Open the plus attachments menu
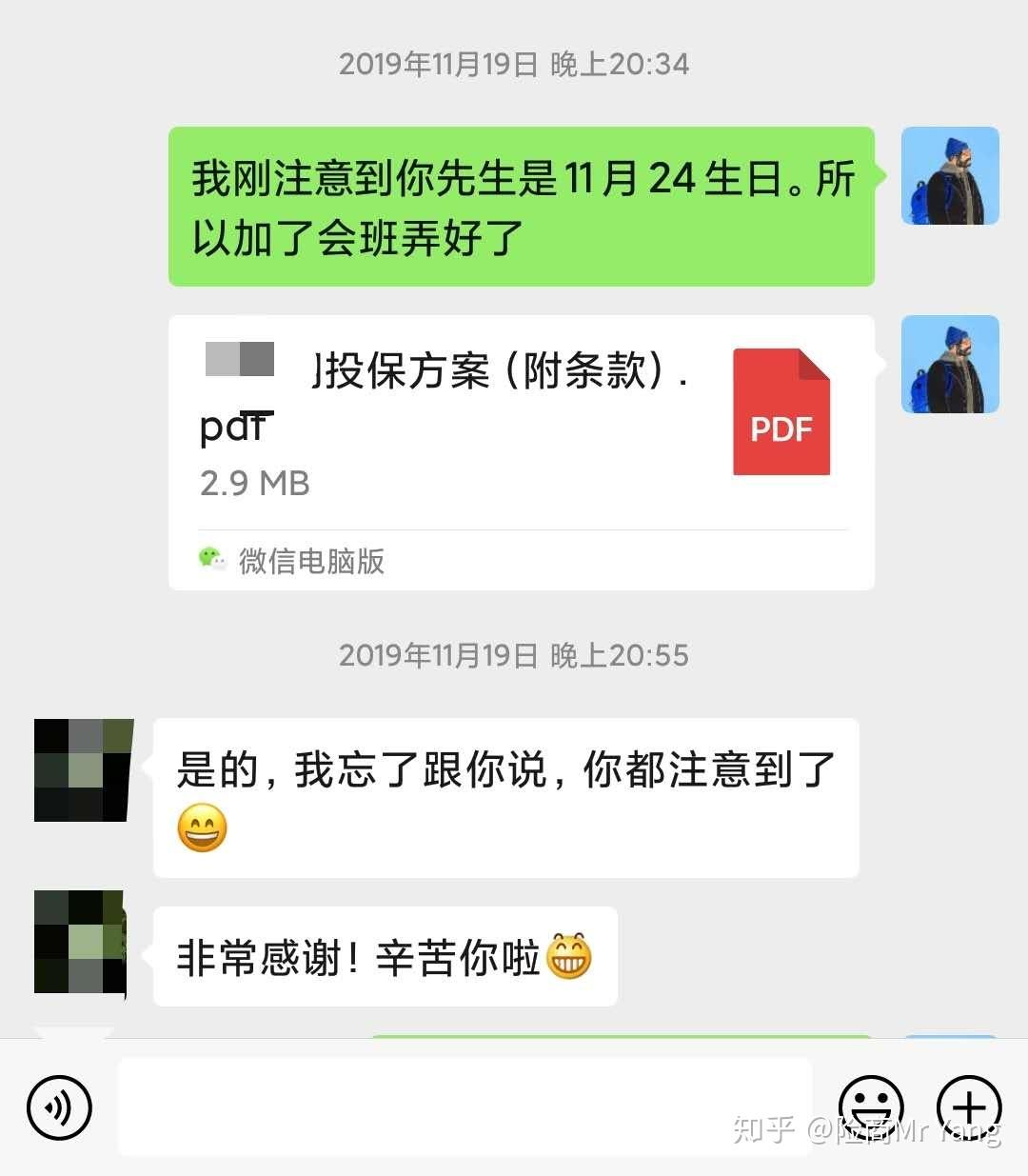Image resolution: width=1028 pixels, height=1176 pixels. click(969, 1106)
